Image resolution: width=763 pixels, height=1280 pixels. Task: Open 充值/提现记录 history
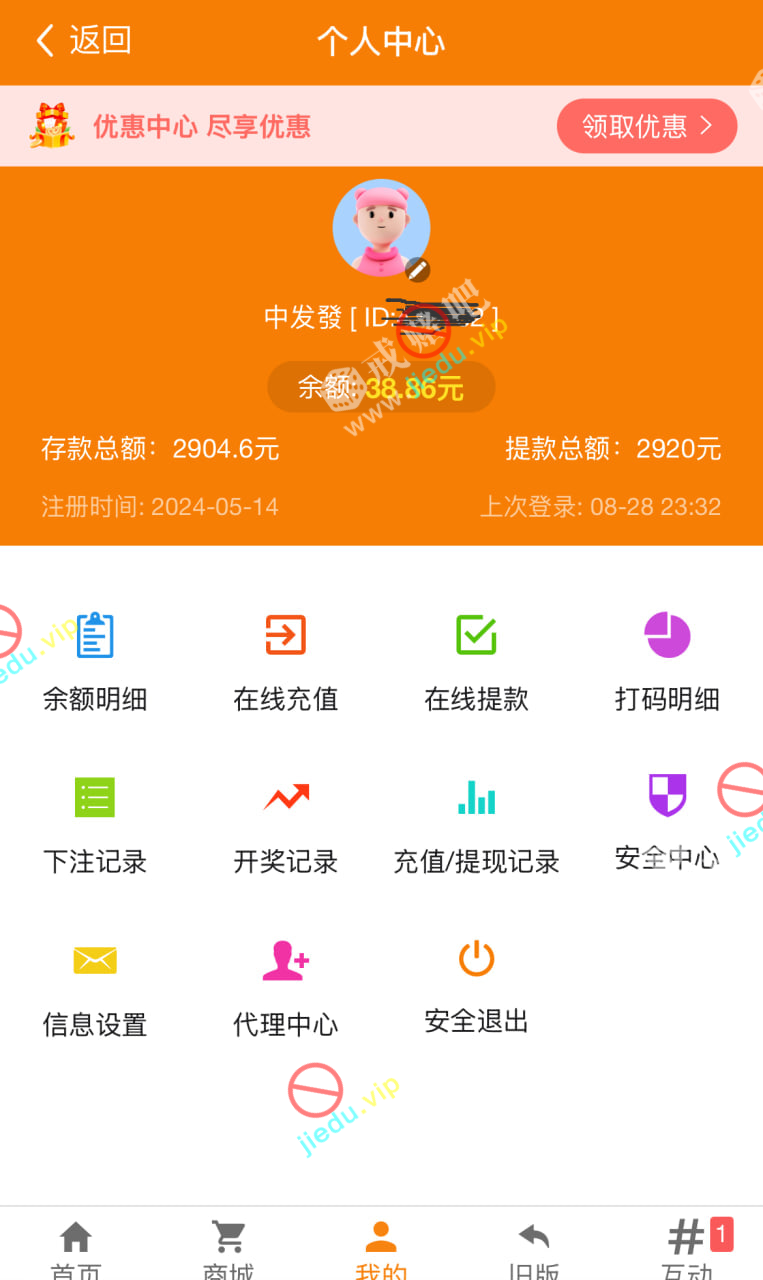click(x=476, y=823)
